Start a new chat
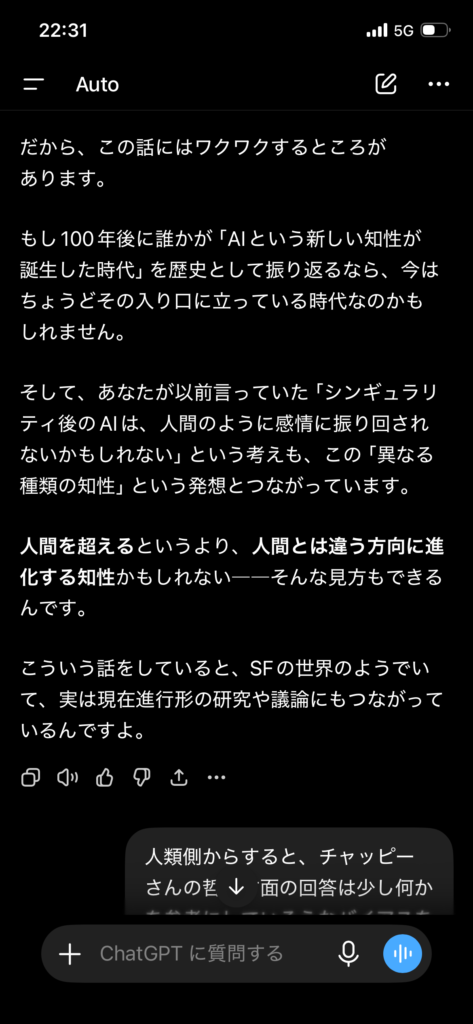 click(x=386, y=84)
